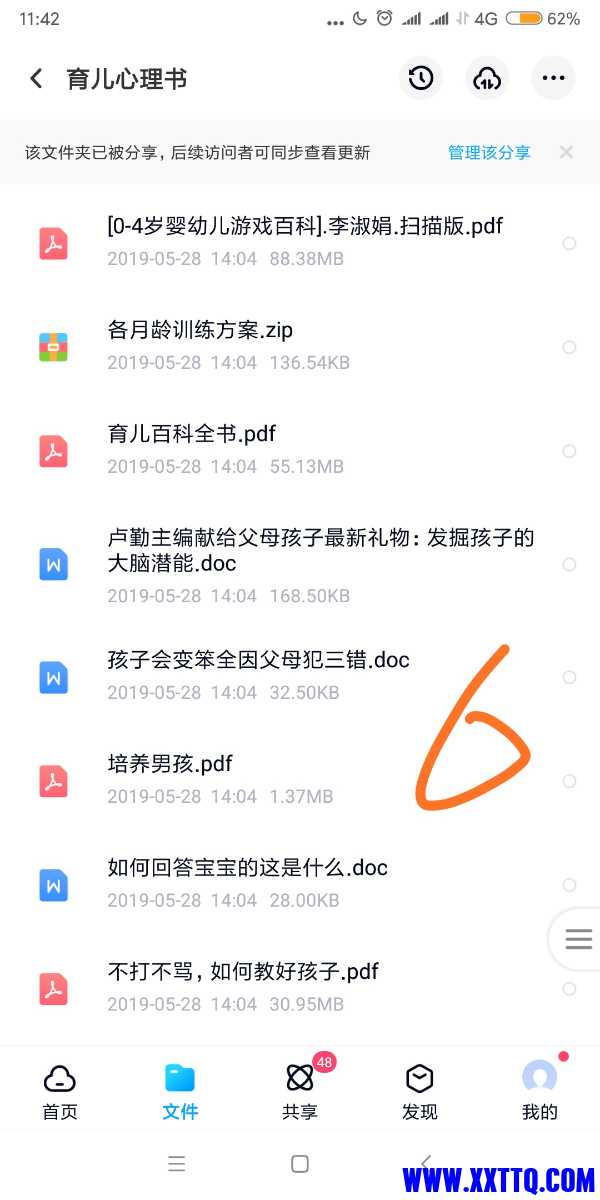Open 孩子会变笨全因父母犯三错.doc

260,676
